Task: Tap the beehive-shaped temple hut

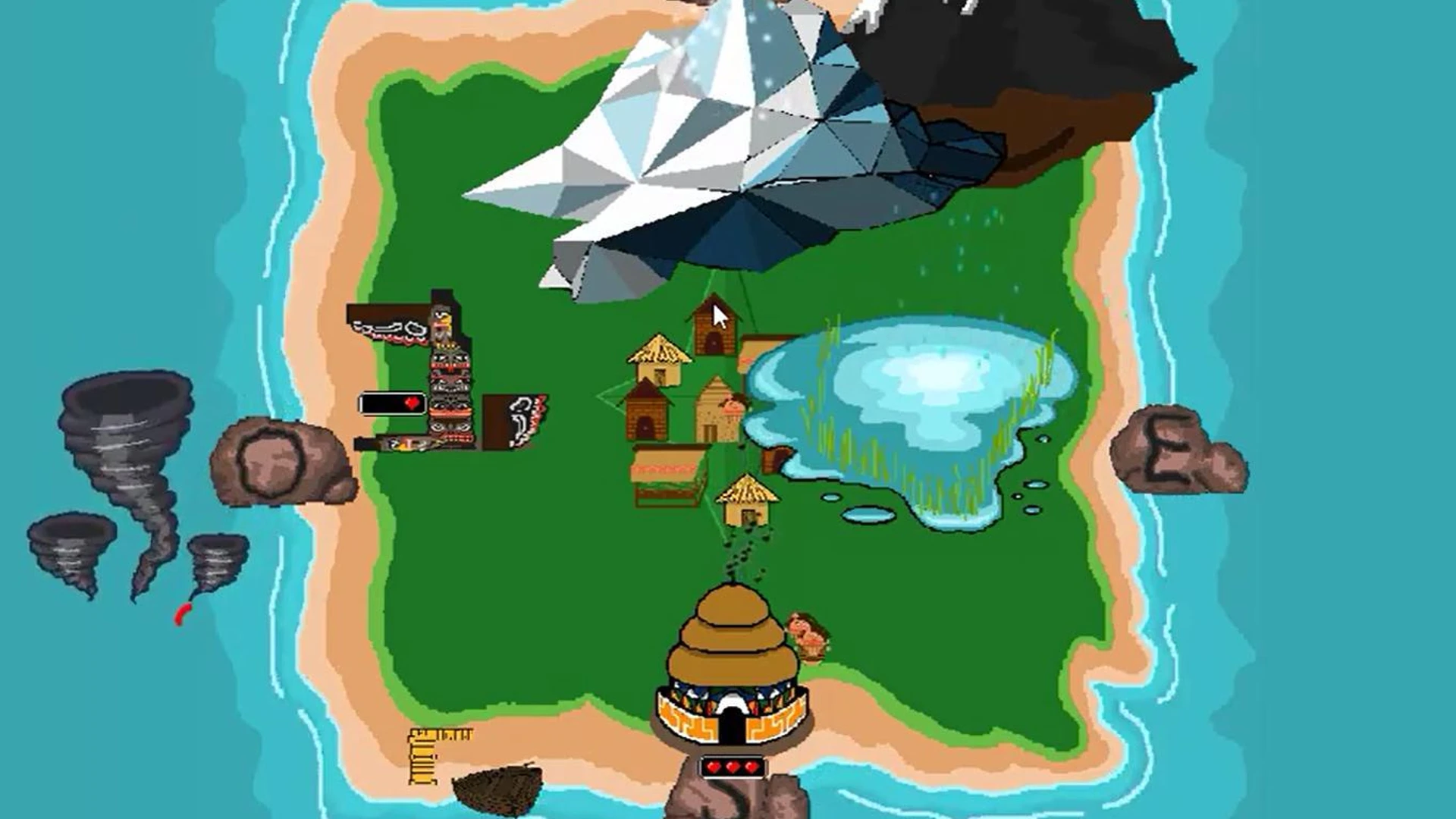Action: click(732, 667)
